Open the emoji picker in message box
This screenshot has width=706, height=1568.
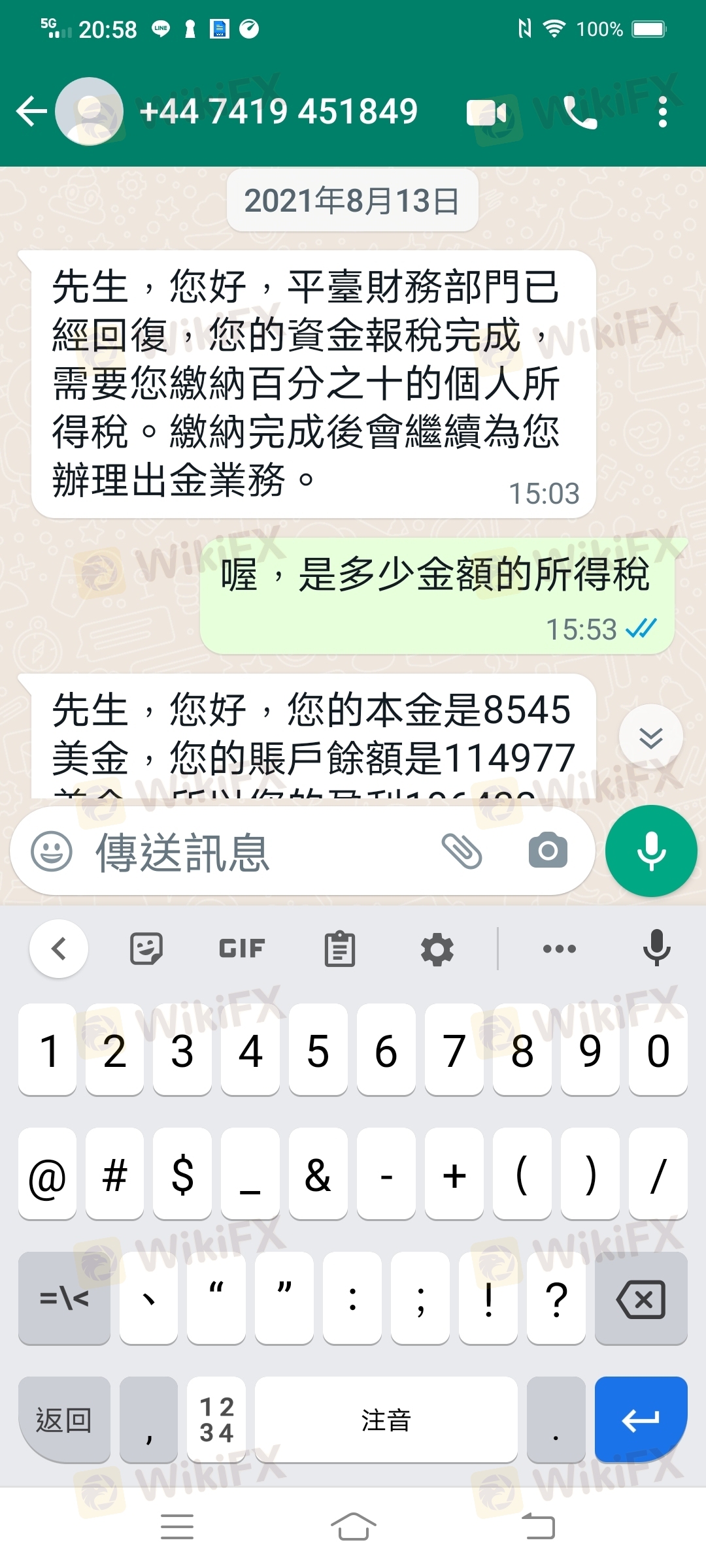click(52, 851)
